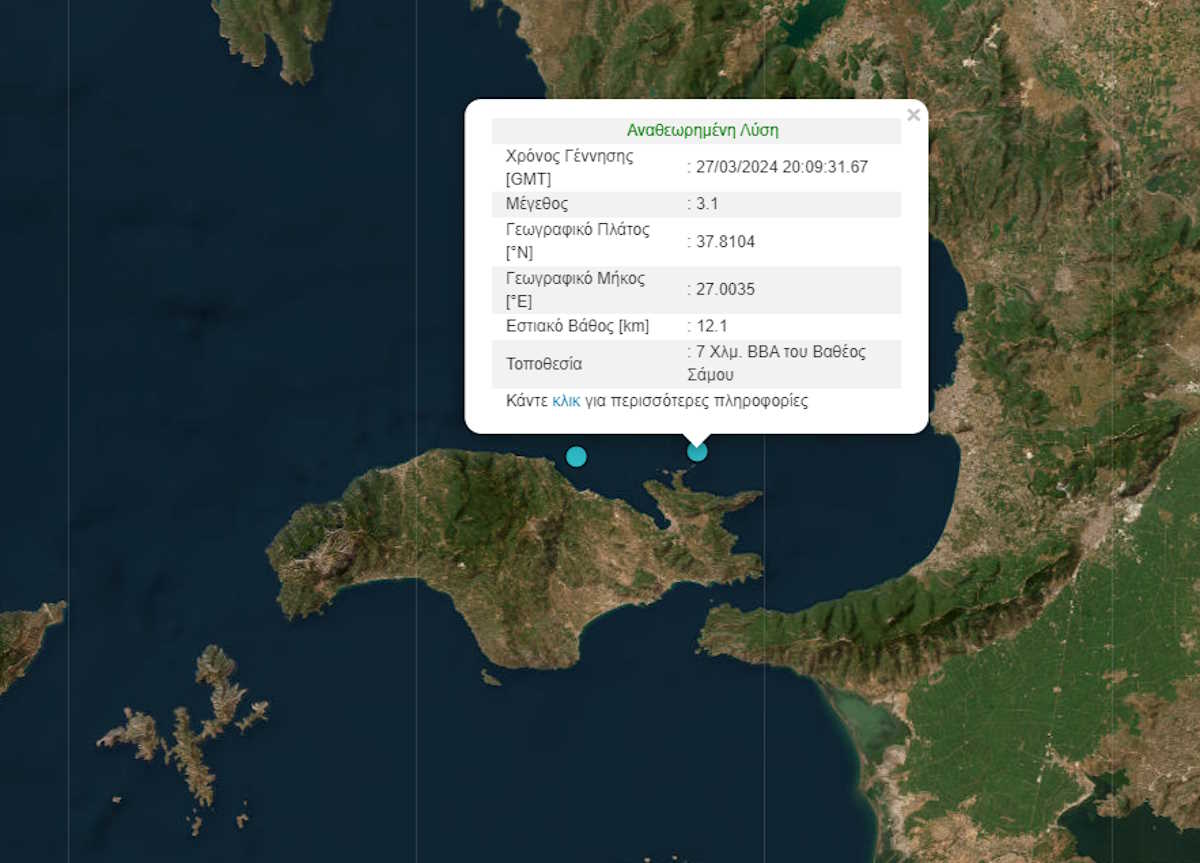1200x863 pixels.
Task: Close the earthquake info popup
Action: click(x=913, y=115)
